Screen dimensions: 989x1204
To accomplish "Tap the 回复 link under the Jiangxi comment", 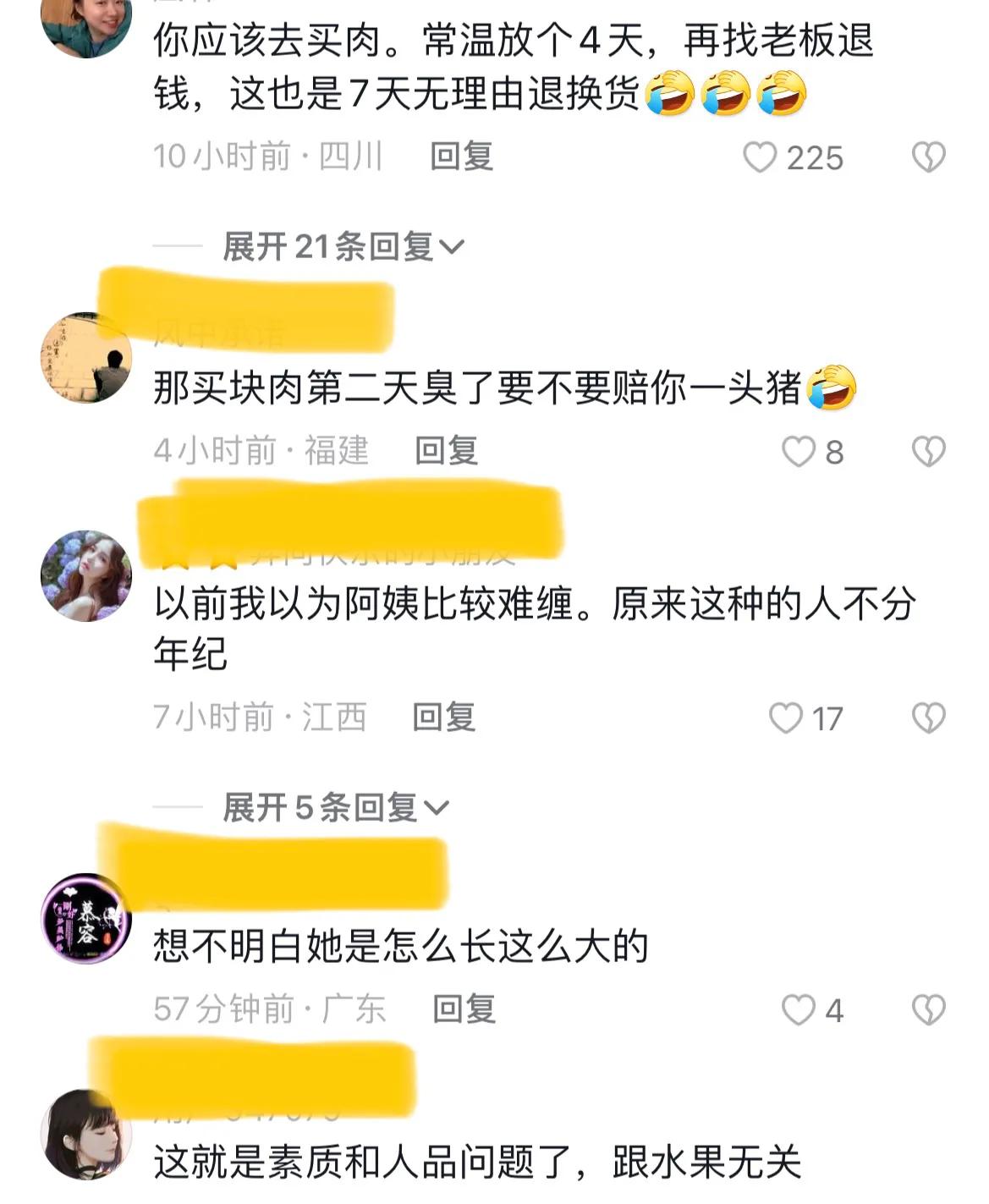I will [446, 716].
